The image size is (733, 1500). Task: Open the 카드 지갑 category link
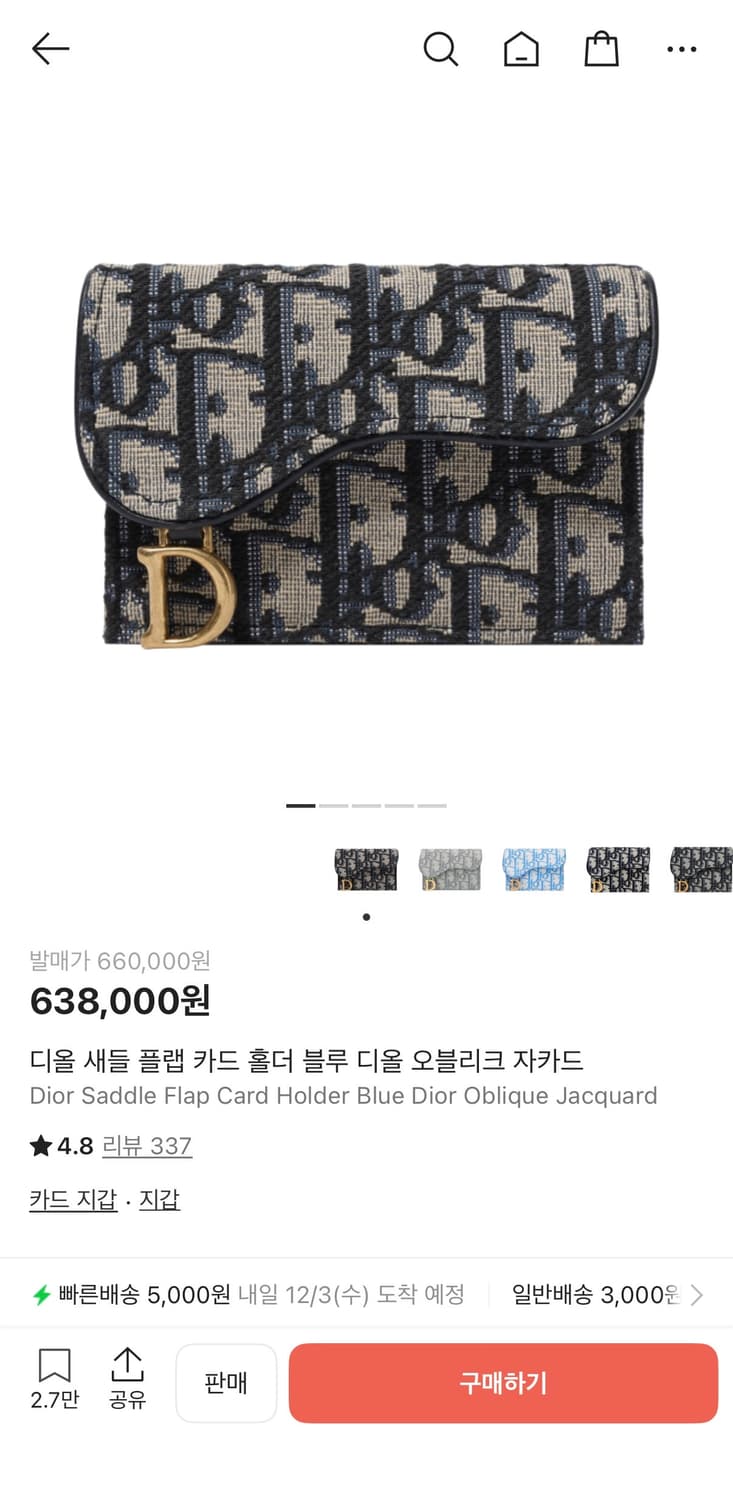(x=70, y=1198)
